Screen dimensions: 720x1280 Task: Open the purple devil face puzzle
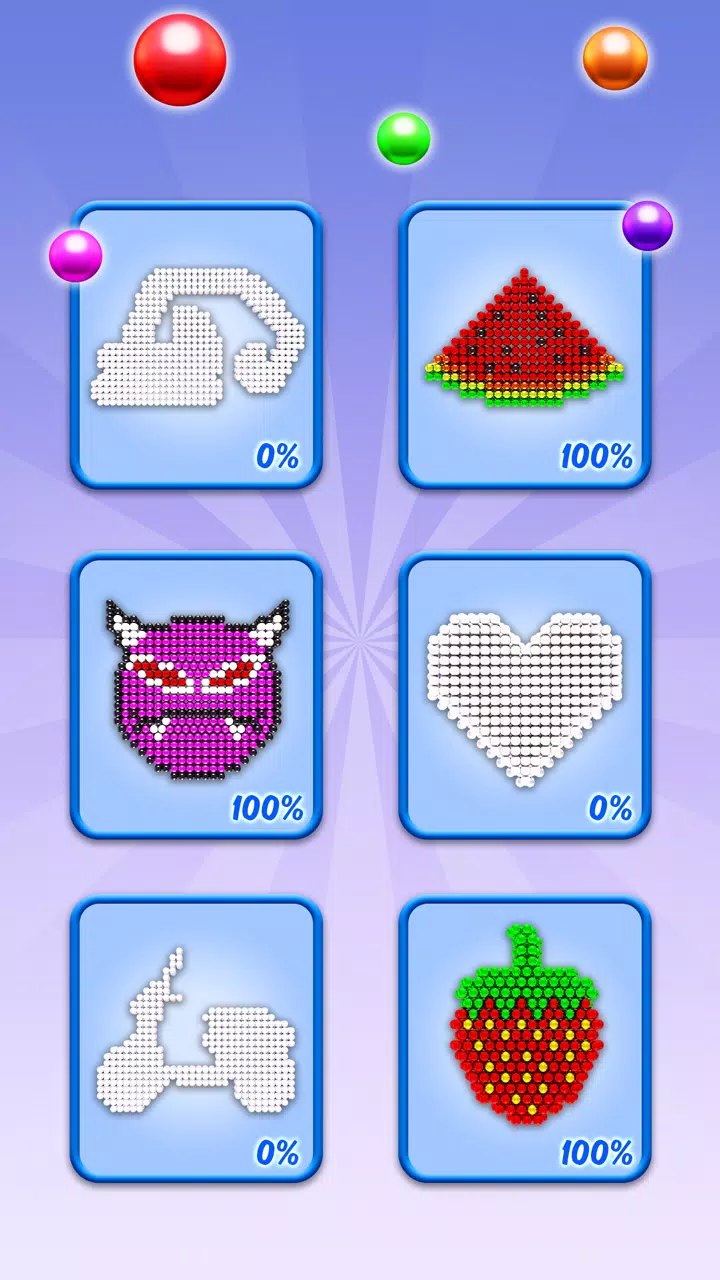[196, 695]
